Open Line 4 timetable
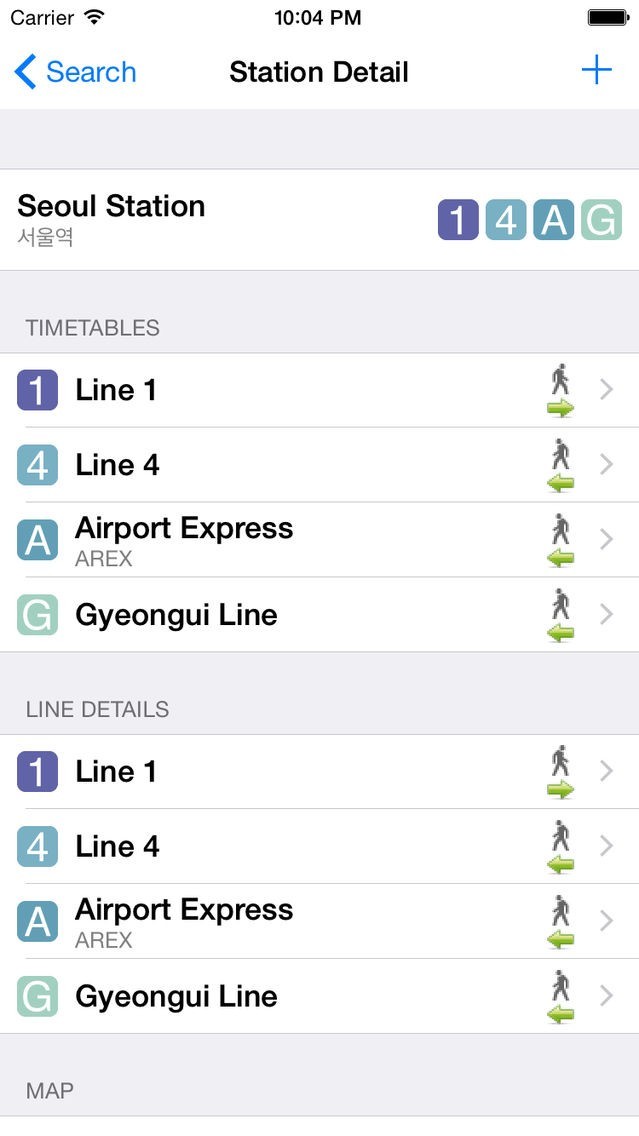This screenshot has height=1136, width=639. tap(319, 465)
